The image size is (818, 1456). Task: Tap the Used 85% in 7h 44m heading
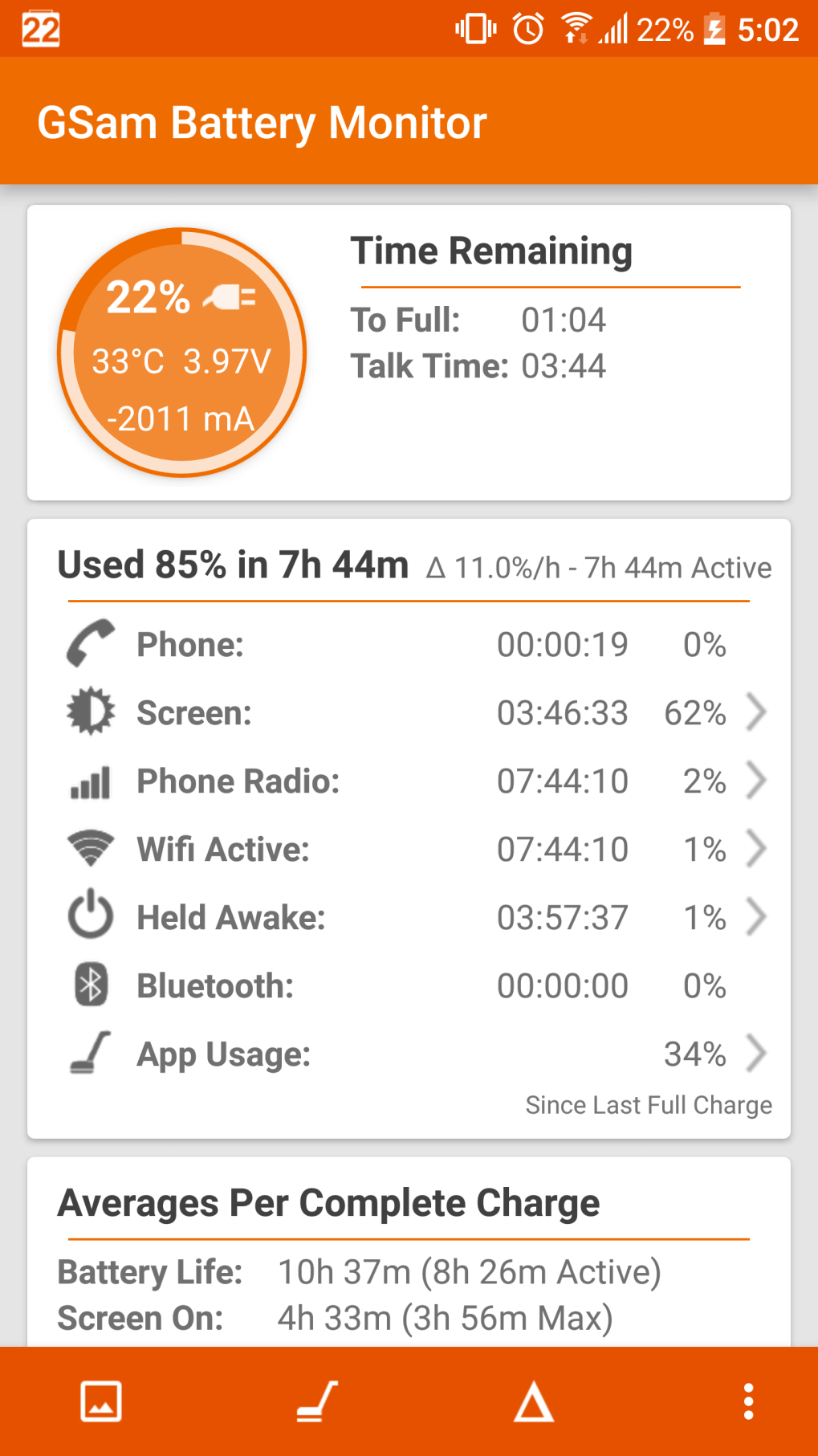pyautogui.click(x=234, y=564)
